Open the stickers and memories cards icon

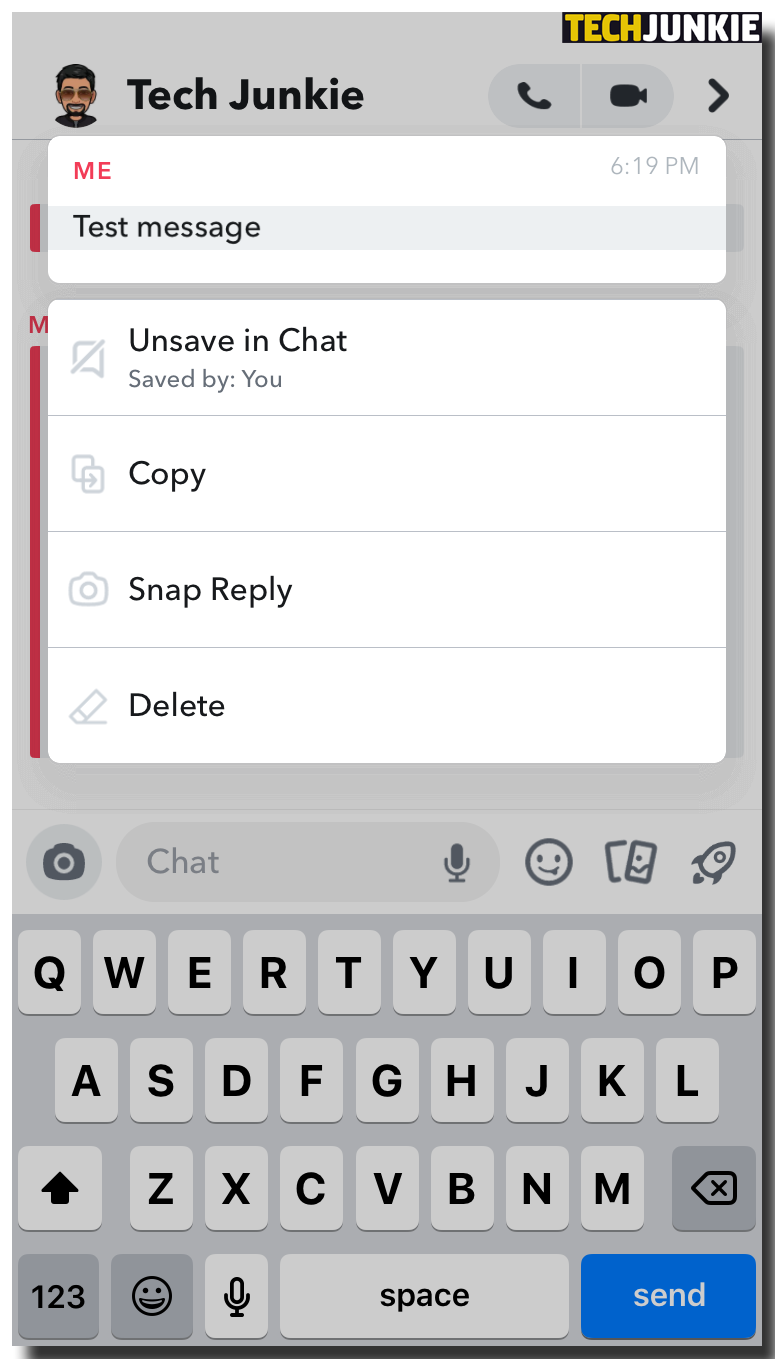[x=631, y=862]
